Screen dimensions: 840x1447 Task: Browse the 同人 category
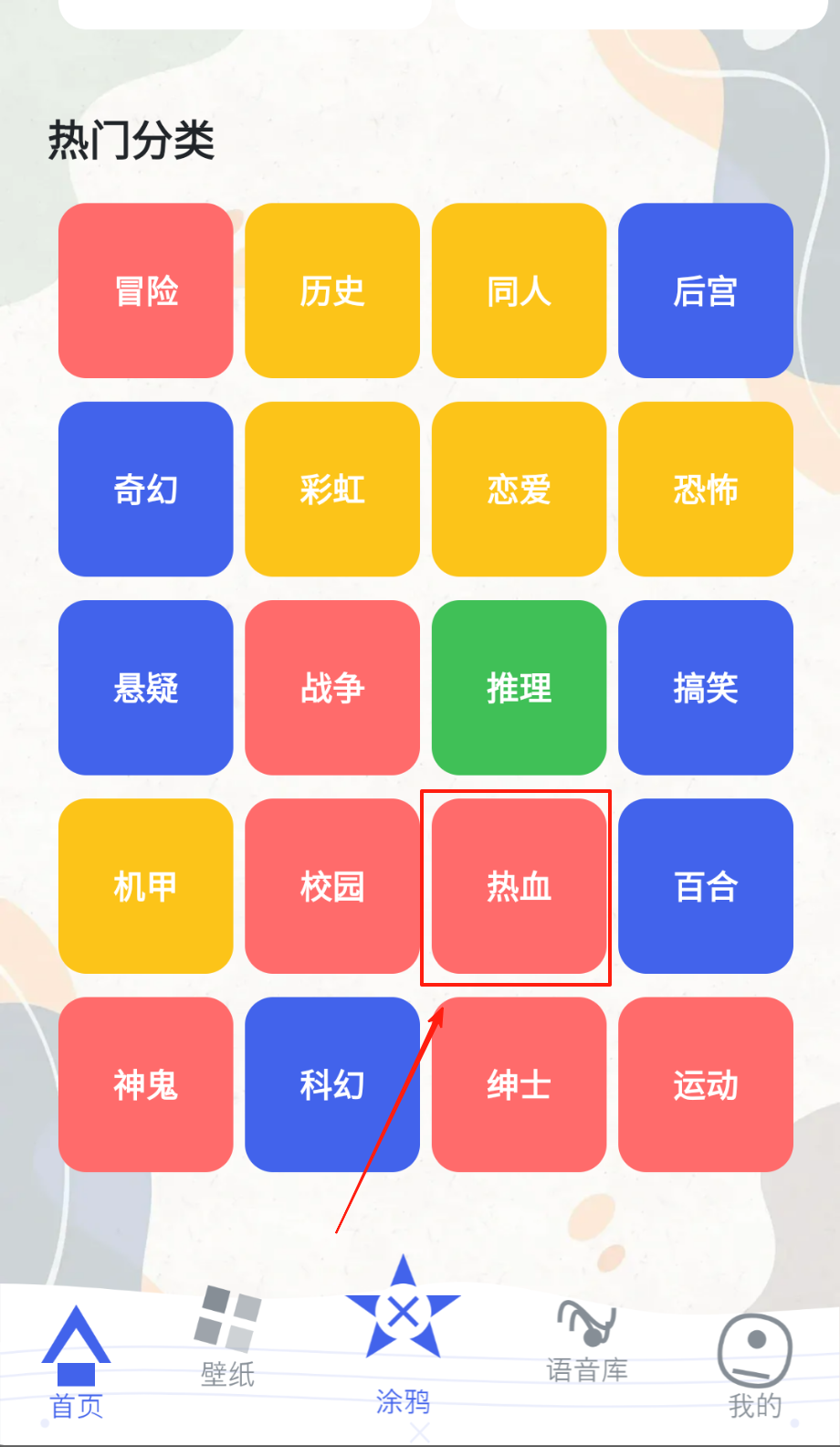point(519,290)
